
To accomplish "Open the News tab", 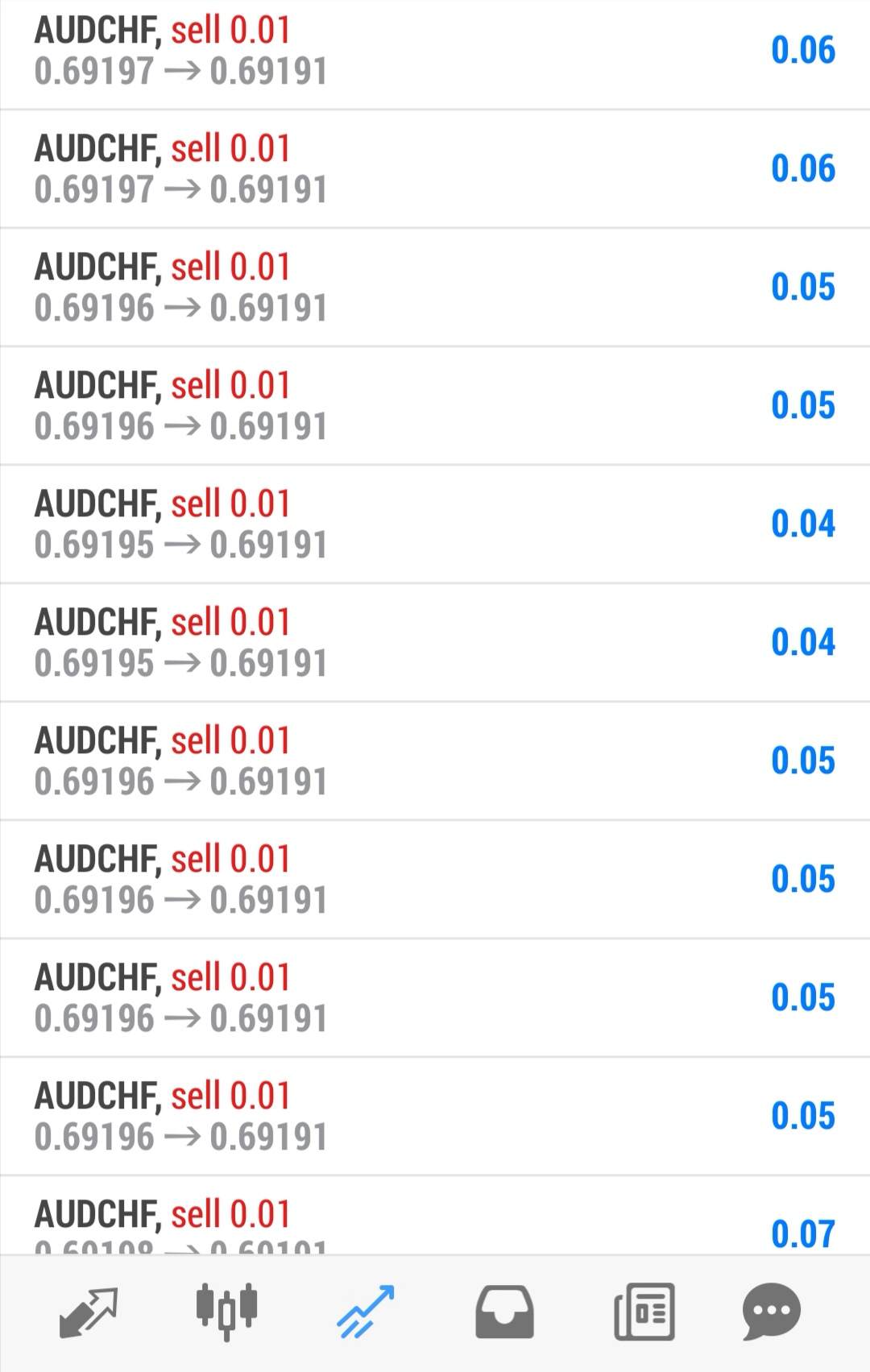I will (644, 1312).
